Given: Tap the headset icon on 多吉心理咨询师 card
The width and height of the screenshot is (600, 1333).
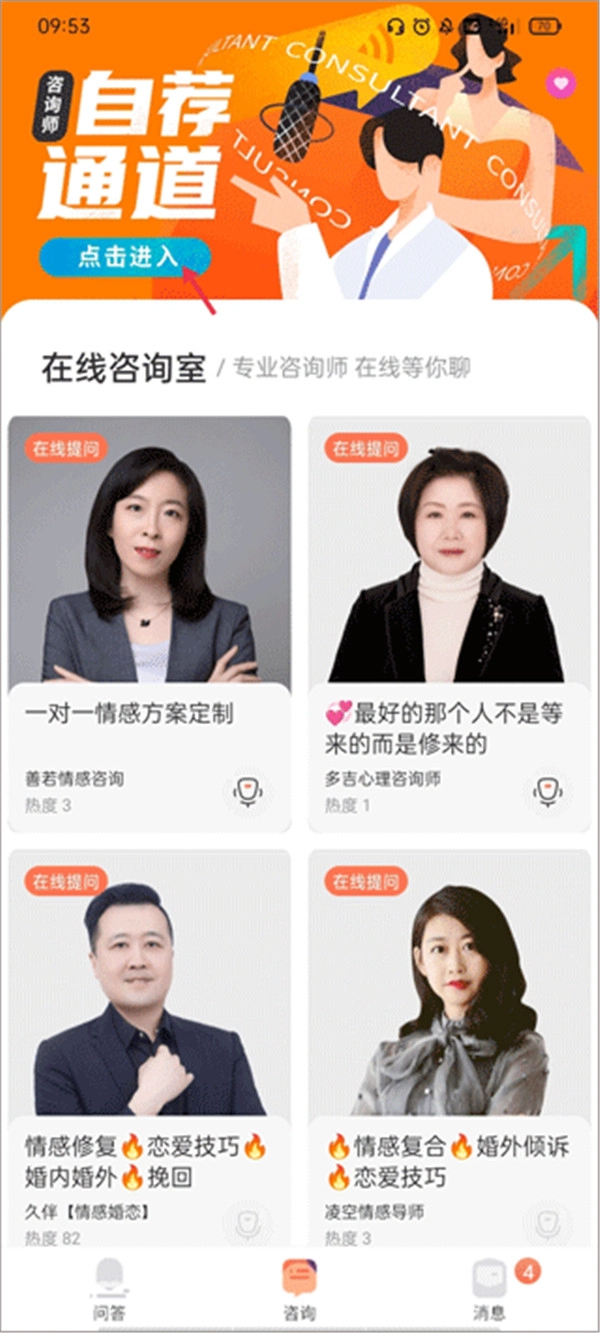Looking at the screenshot, I should tap(546, 791).
